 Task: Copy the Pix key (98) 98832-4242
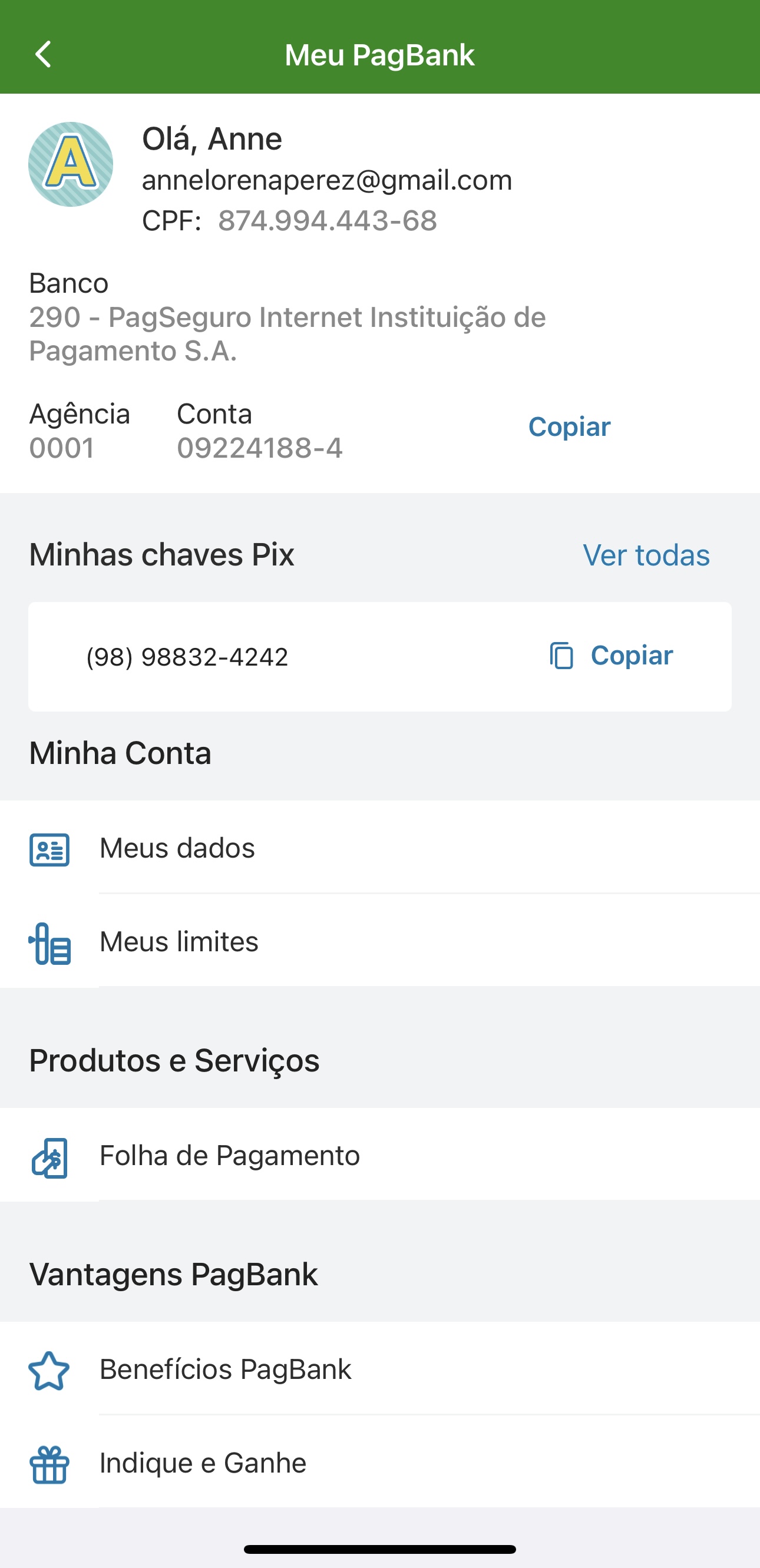pos(612,656)
